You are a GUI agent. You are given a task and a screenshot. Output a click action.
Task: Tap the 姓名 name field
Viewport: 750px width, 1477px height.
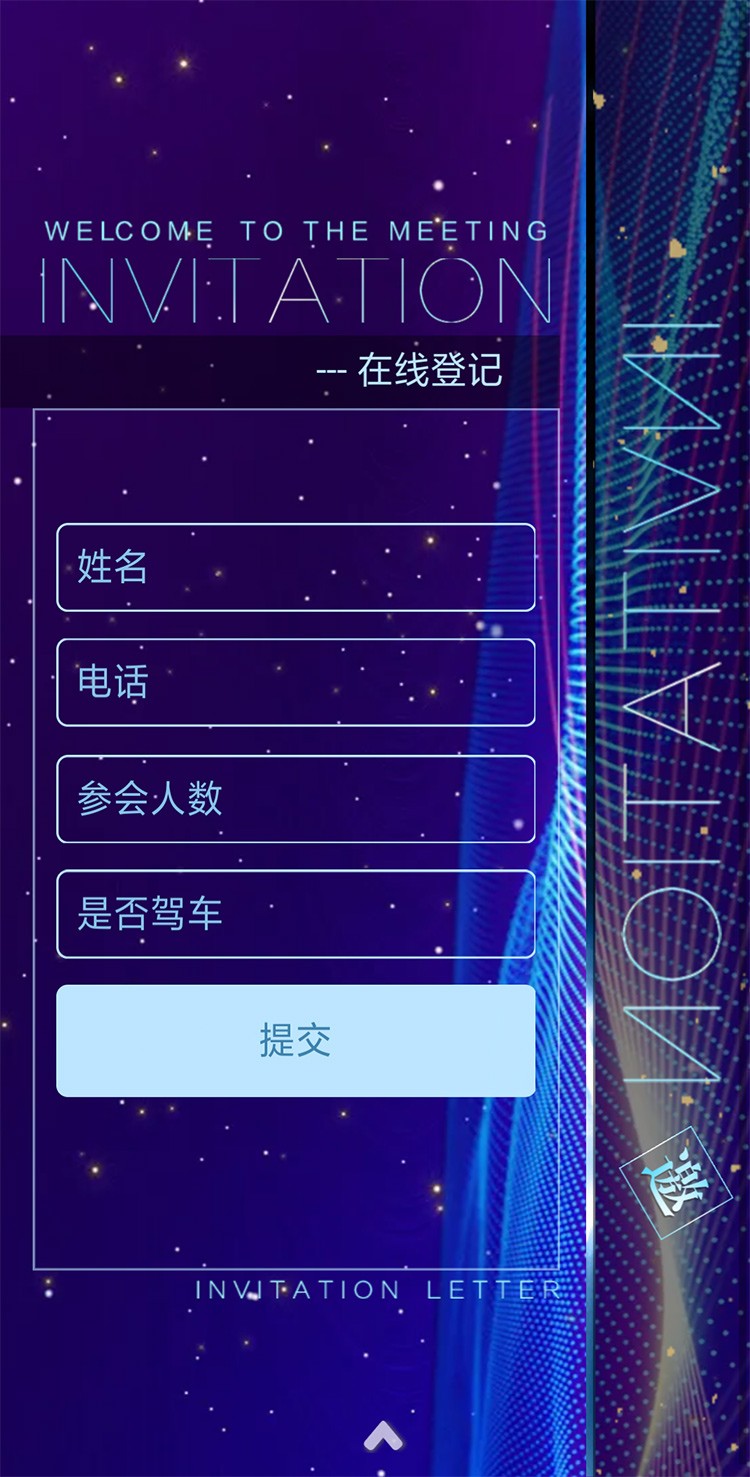296,567
